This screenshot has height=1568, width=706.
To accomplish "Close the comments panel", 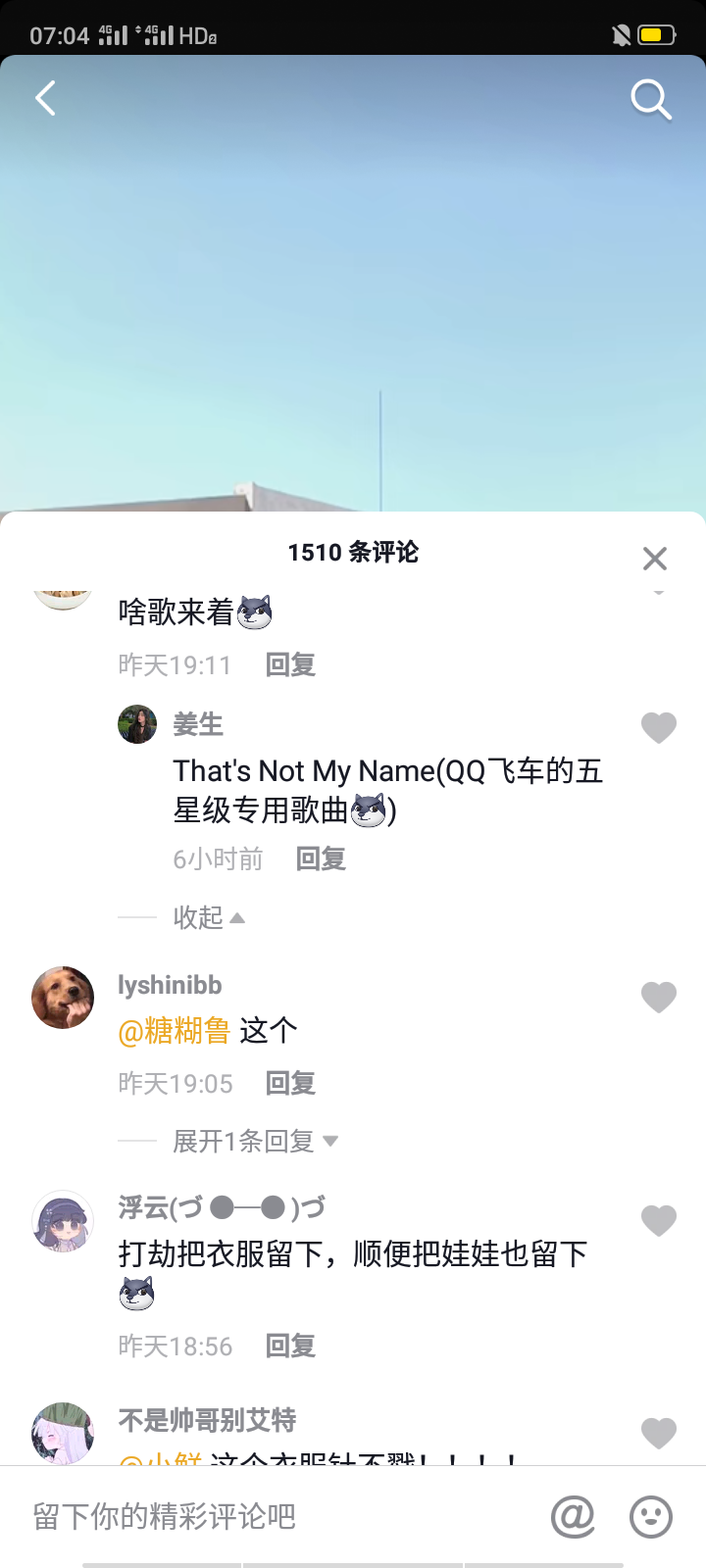I will tap(654, 559).
